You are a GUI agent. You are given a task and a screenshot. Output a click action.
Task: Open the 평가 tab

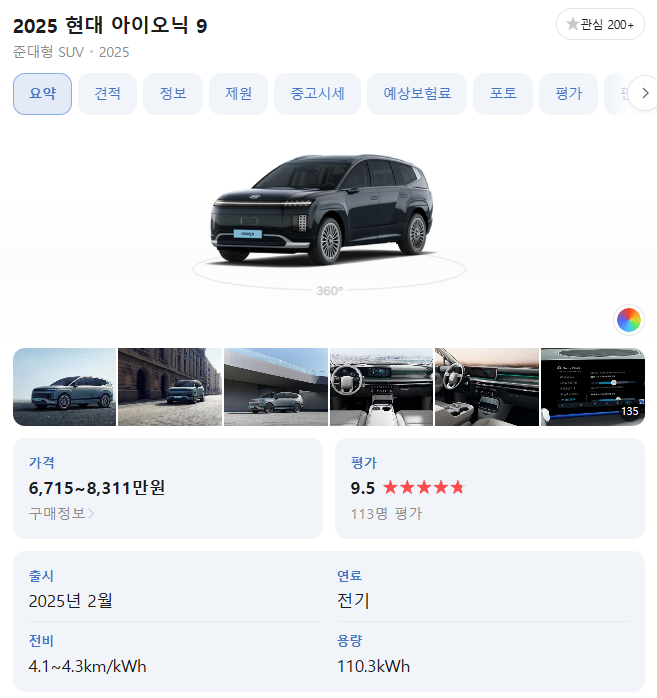coord(568,94)
